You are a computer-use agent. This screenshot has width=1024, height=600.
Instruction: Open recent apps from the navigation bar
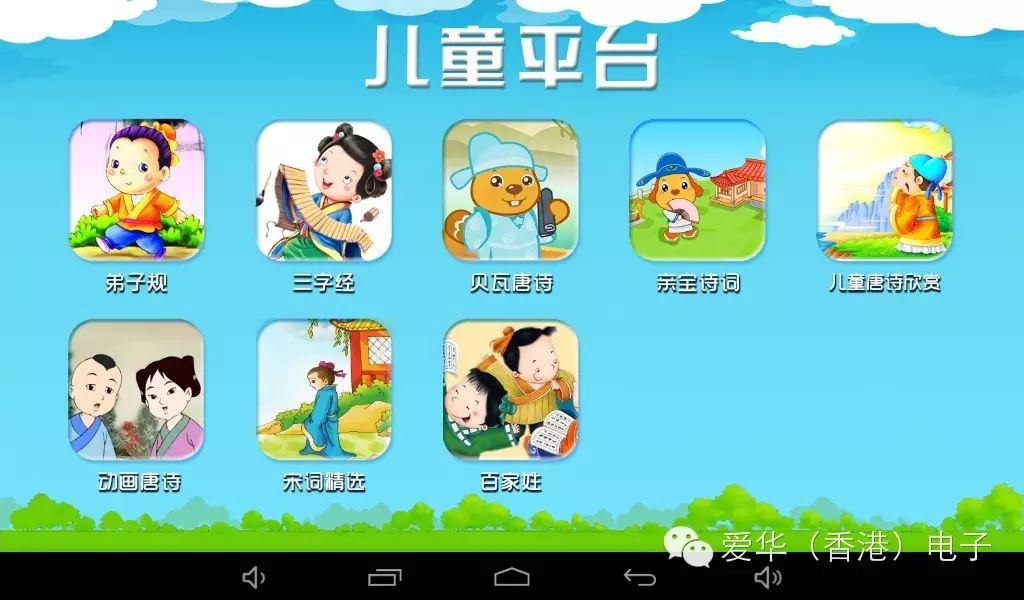[x=384, y=577]
